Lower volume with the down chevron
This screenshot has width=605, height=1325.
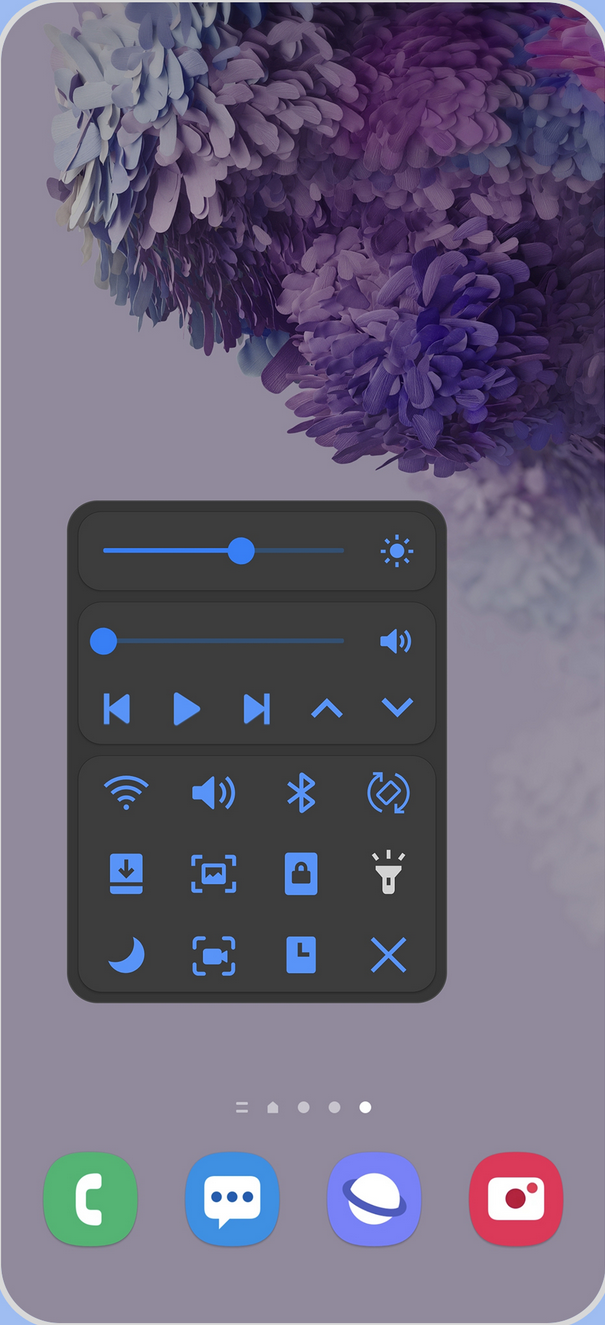(x=397, y=708)
